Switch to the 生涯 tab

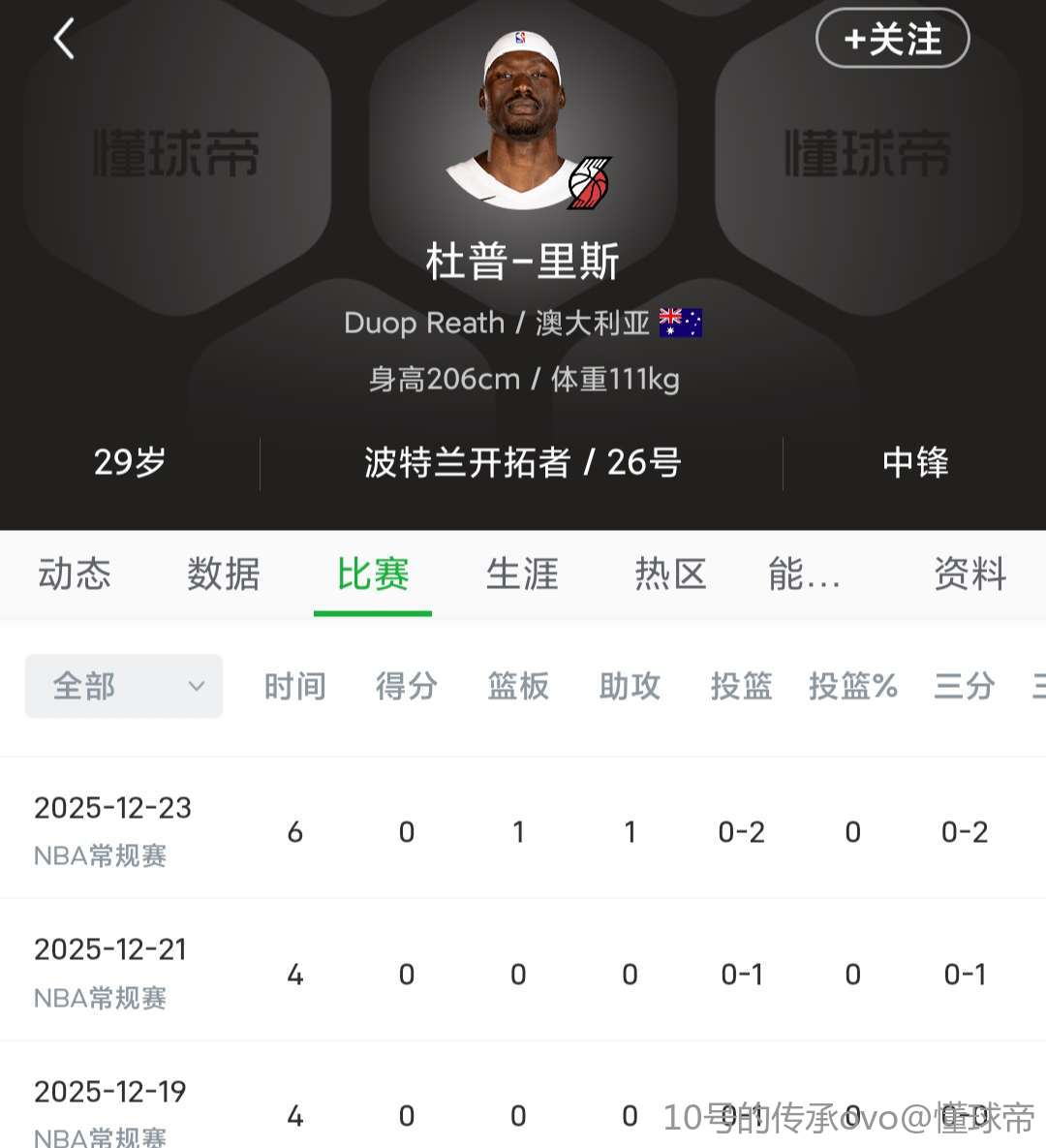[522, 574]
